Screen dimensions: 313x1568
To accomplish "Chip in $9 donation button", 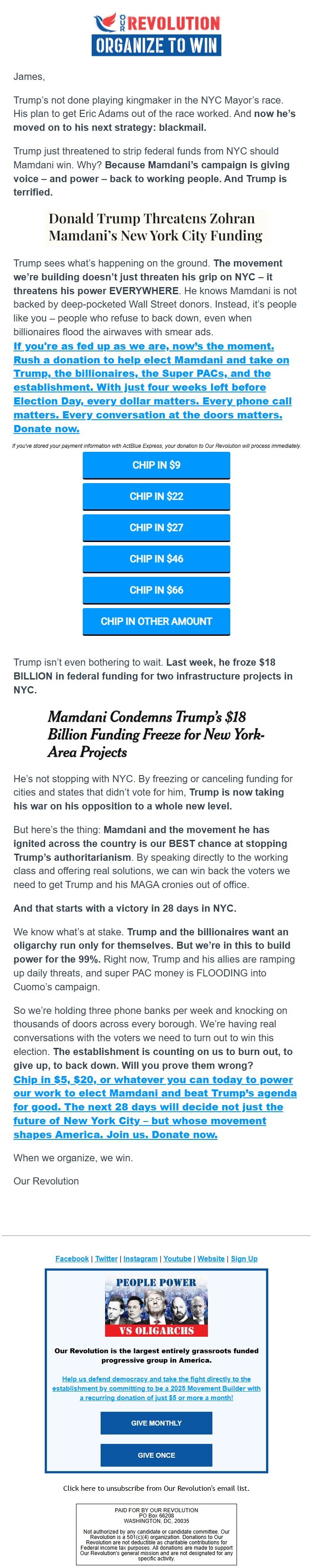I will tap(156, 465).
